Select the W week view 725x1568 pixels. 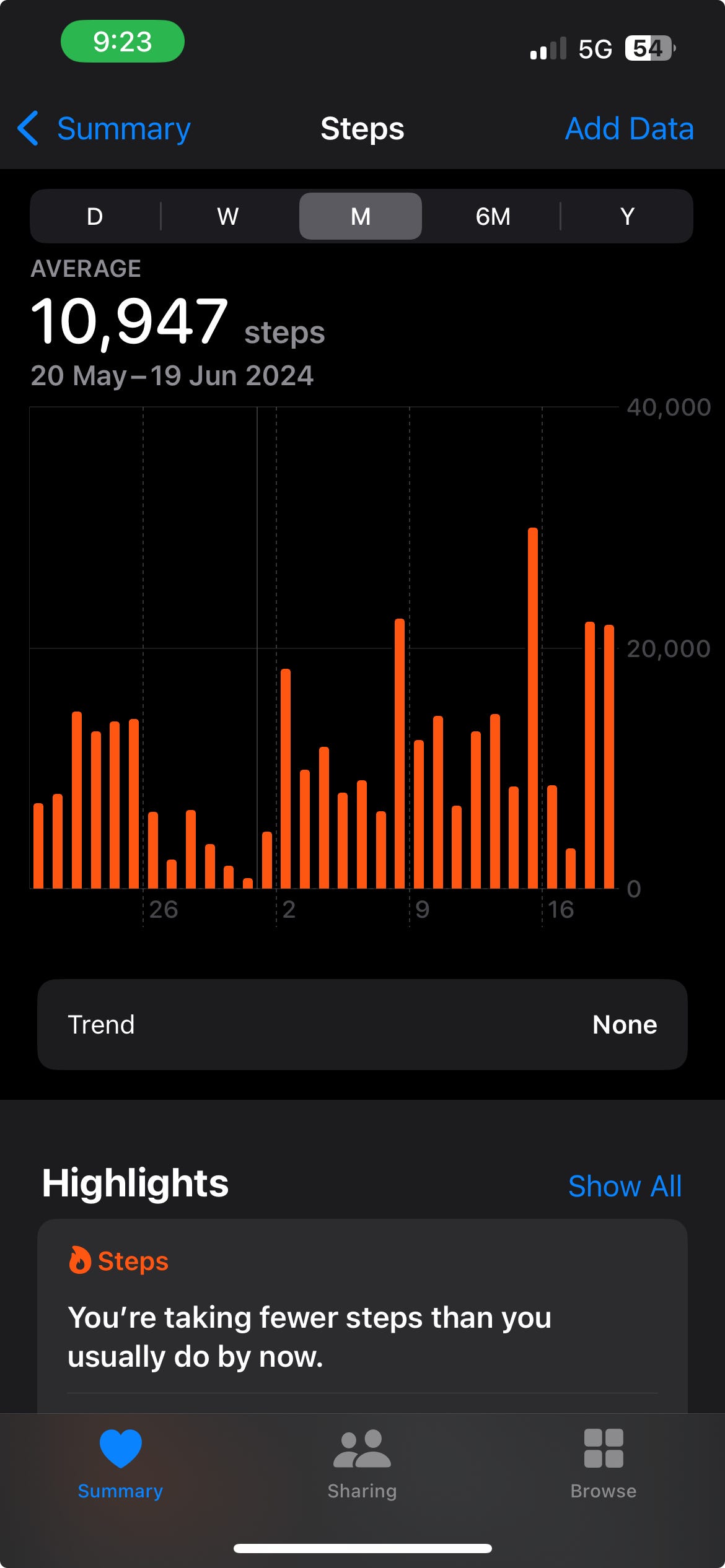(228, 216)
